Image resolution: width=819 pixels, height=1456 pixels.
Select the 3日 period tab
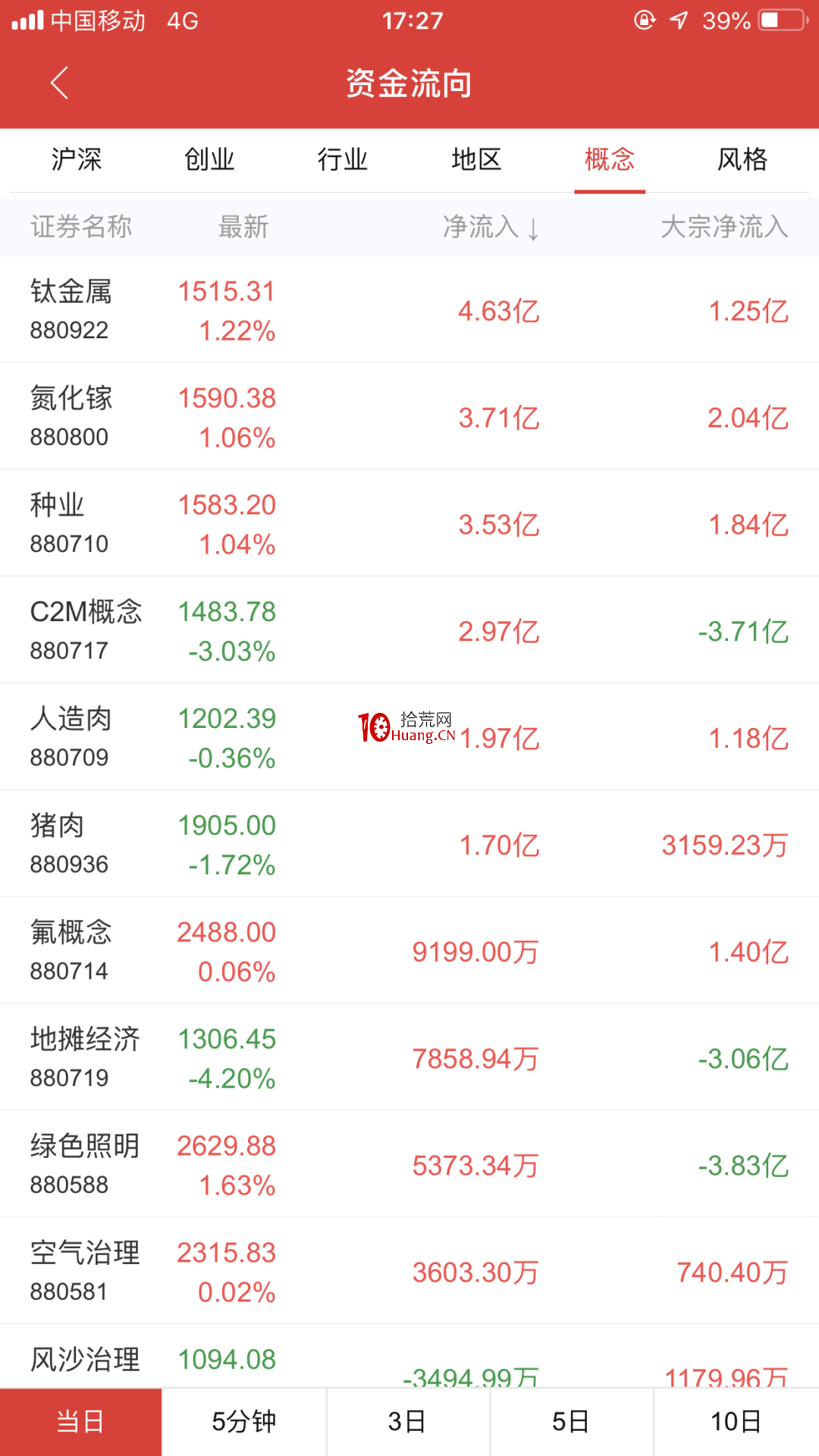[408, 1422]
